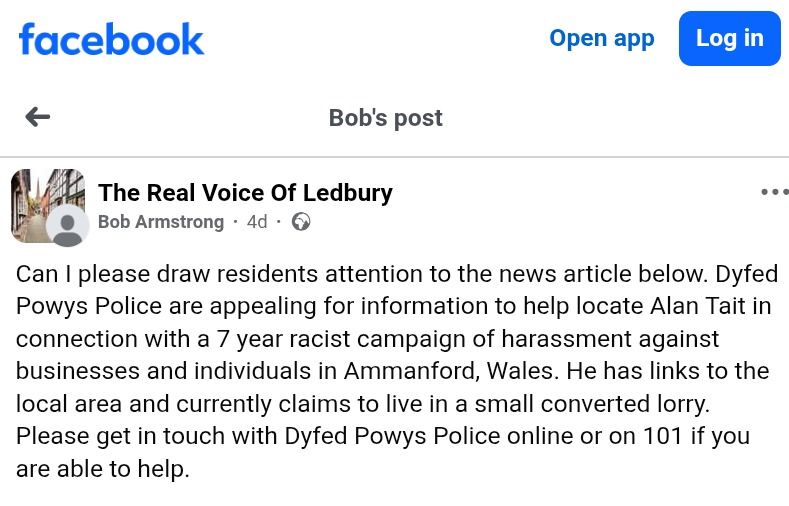Tap the Facebook logo to go home
The height and width of the screenshot is (506, 789).
pyautogui.click(x=111, y=40)
